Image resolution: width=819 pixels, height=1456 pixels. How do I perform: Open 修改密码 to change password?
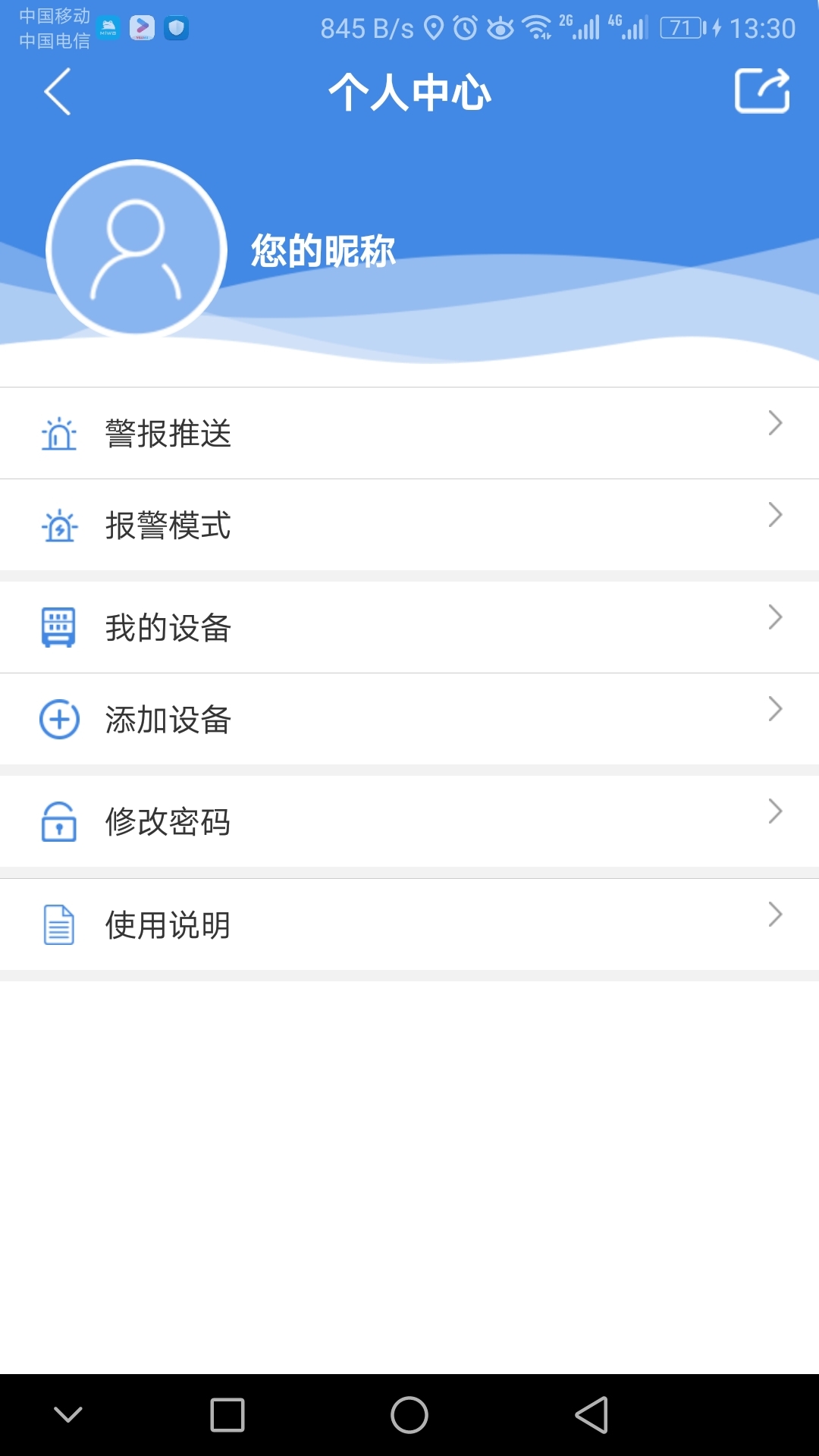tap(409, 821)
